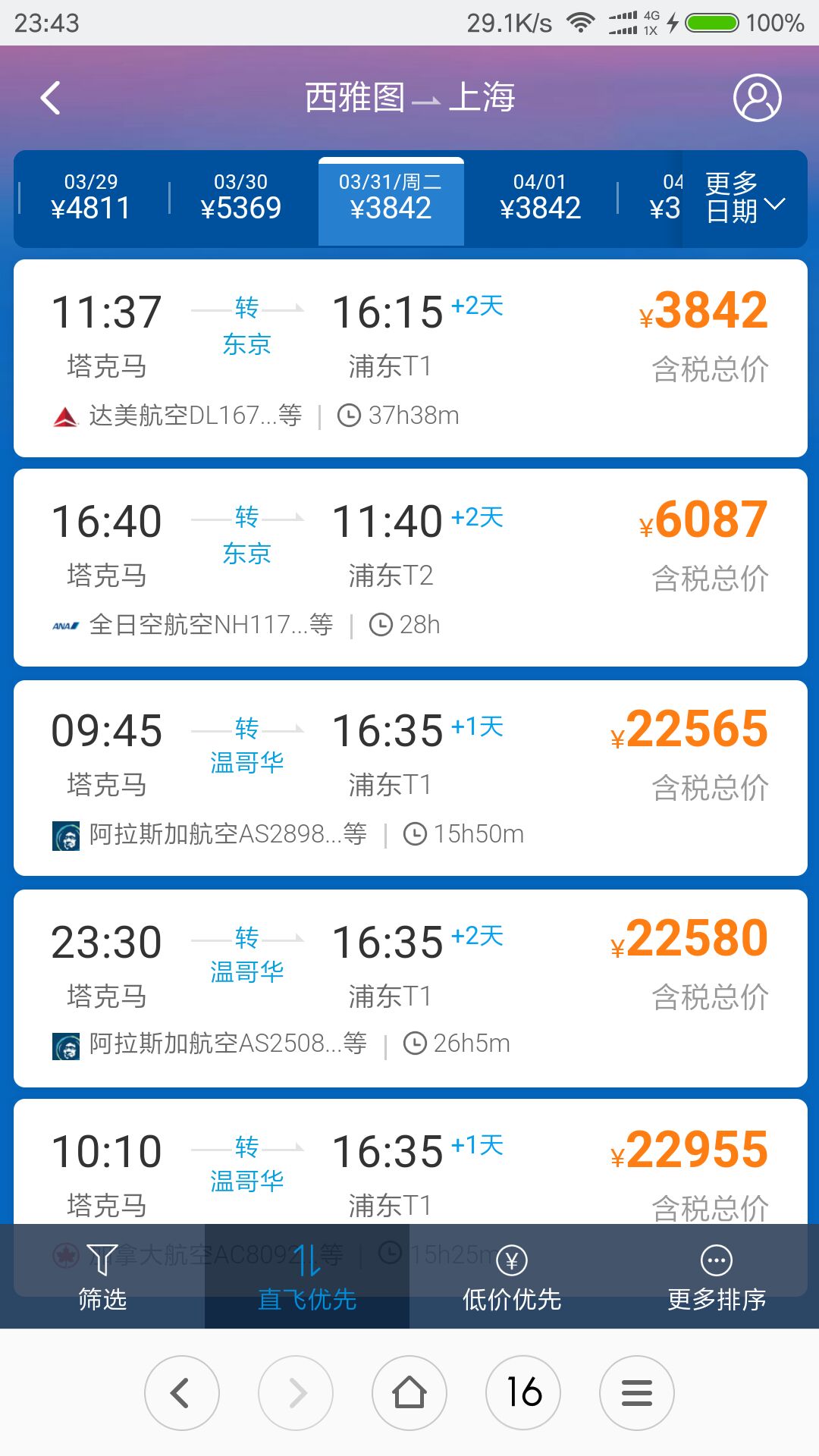Sort by 低价优先
This screenshot has width=819, height=1456.
tap(512, 1276)
